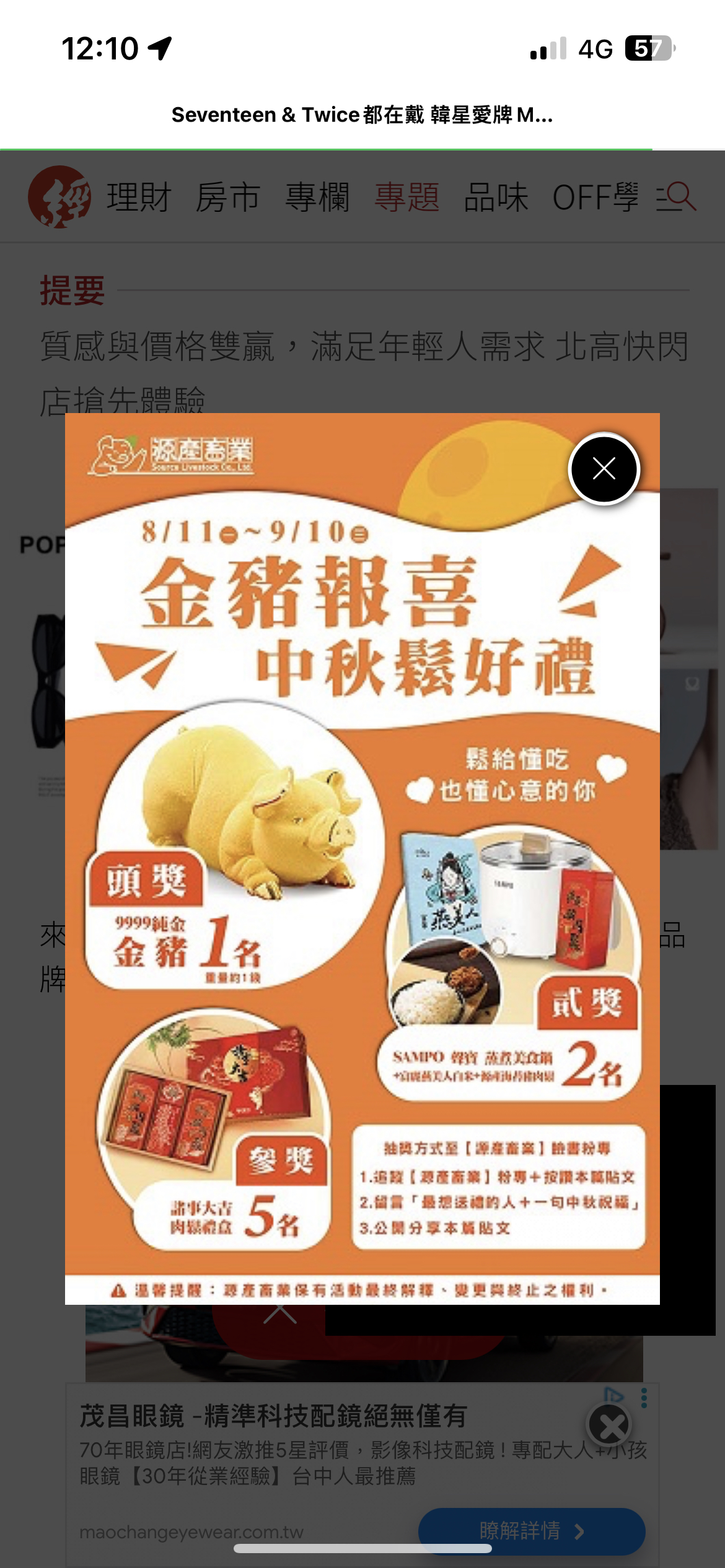Open the golden pig Mid-Autumn promotion ad
Viewport: 725px width, 1568px height.
point(362,867)
